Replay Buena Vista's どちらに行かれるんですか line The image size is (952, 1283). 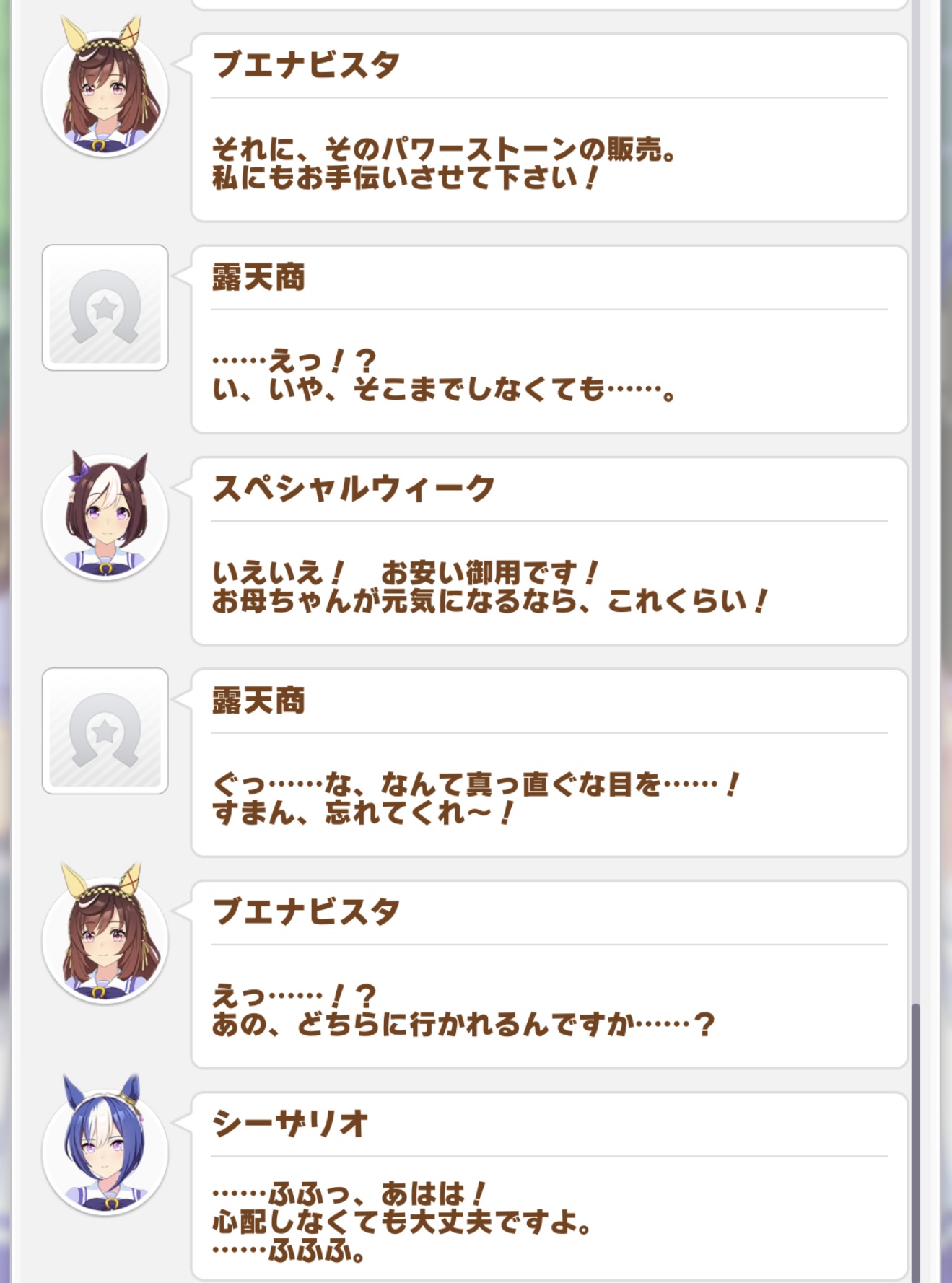point(549,975)
